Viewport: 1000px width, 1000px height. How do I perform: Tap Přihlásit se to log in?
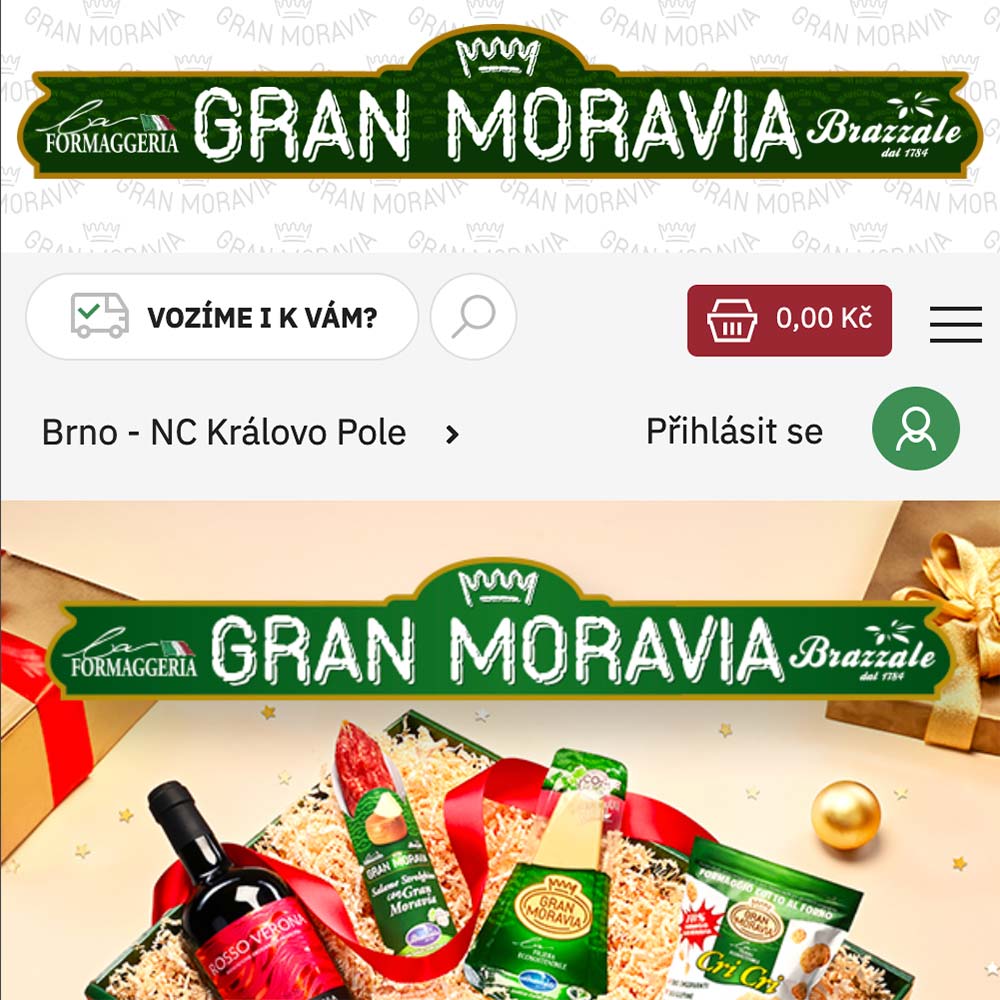pyautogui.click(x=734, y=431)
